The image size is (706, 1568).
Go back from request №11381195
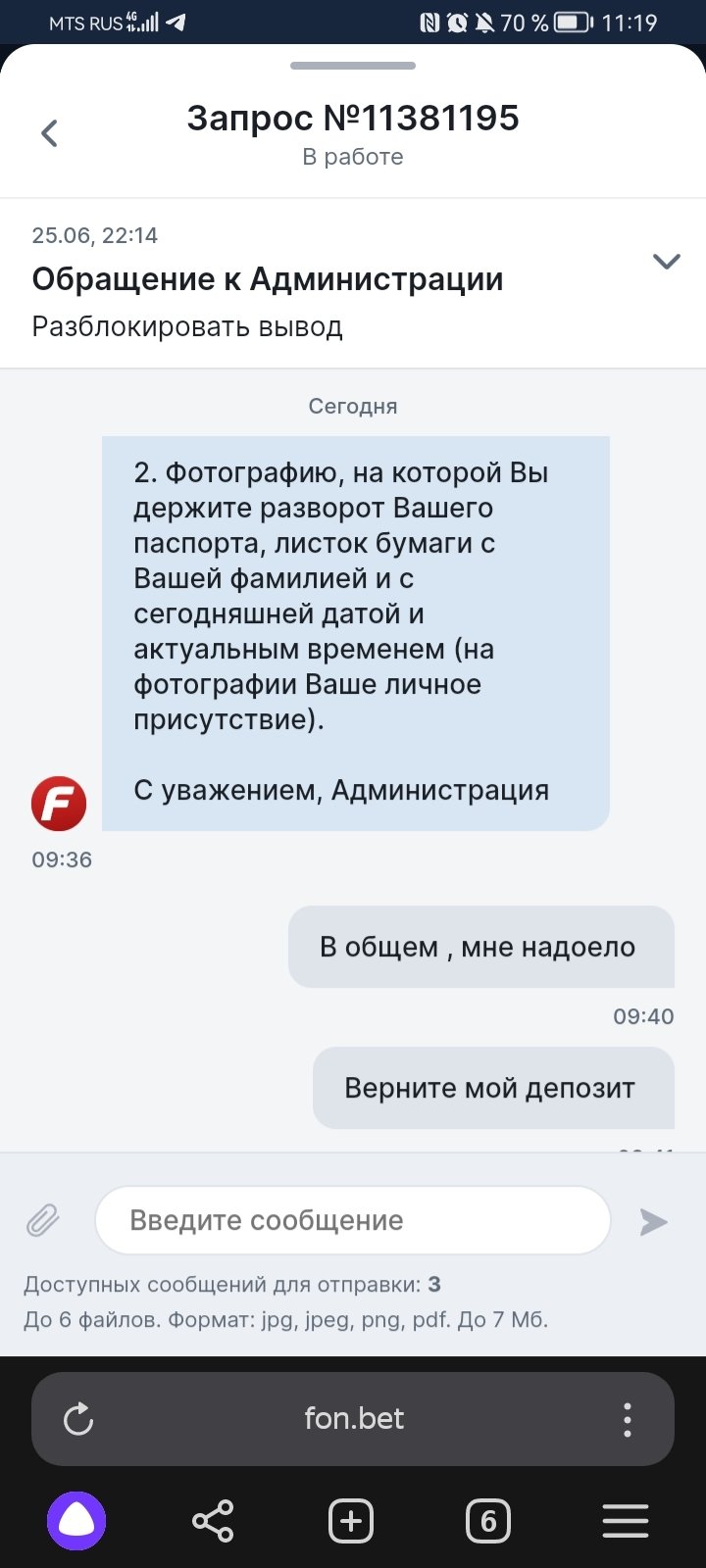pos(50,133)
